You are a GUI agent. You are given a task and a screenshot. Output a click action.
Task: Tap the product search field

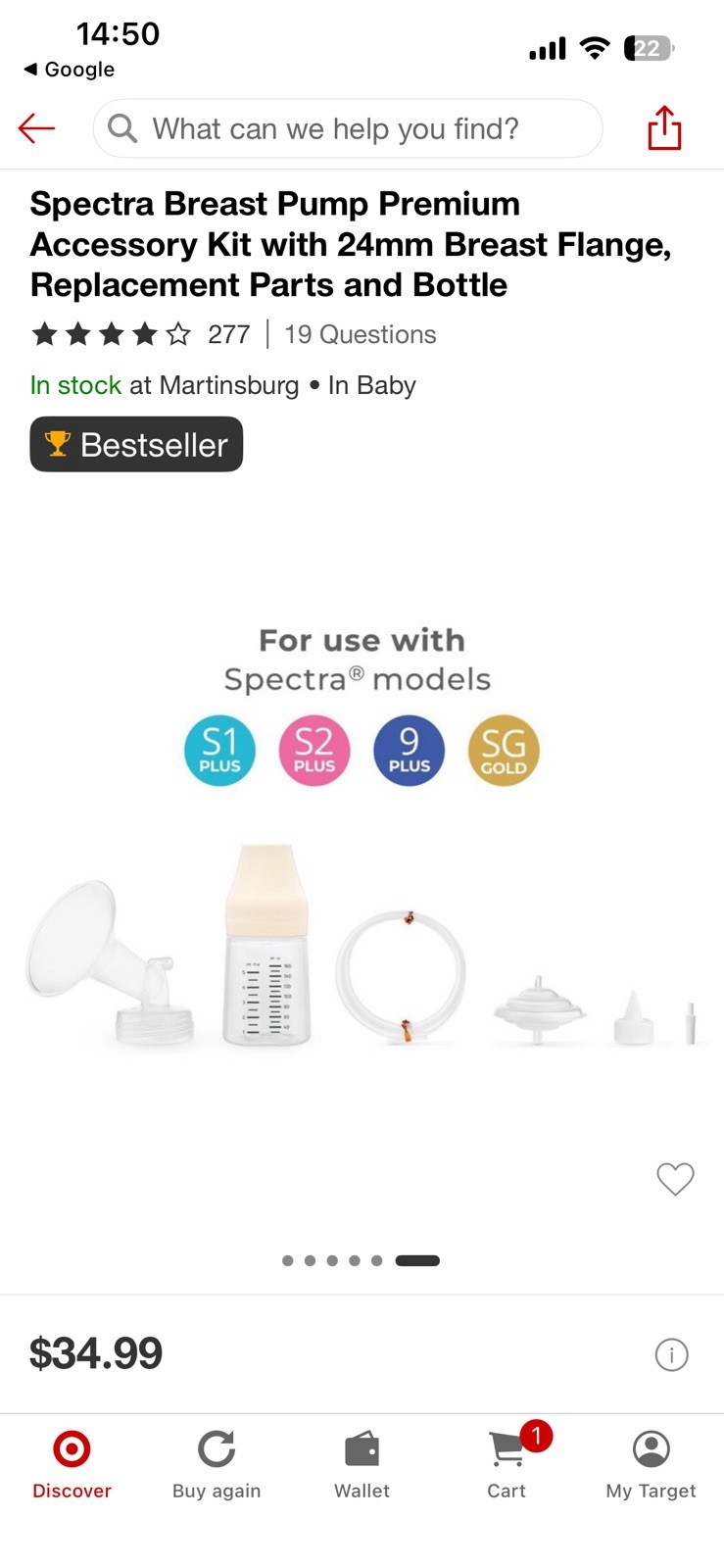[x=348, y=128]
